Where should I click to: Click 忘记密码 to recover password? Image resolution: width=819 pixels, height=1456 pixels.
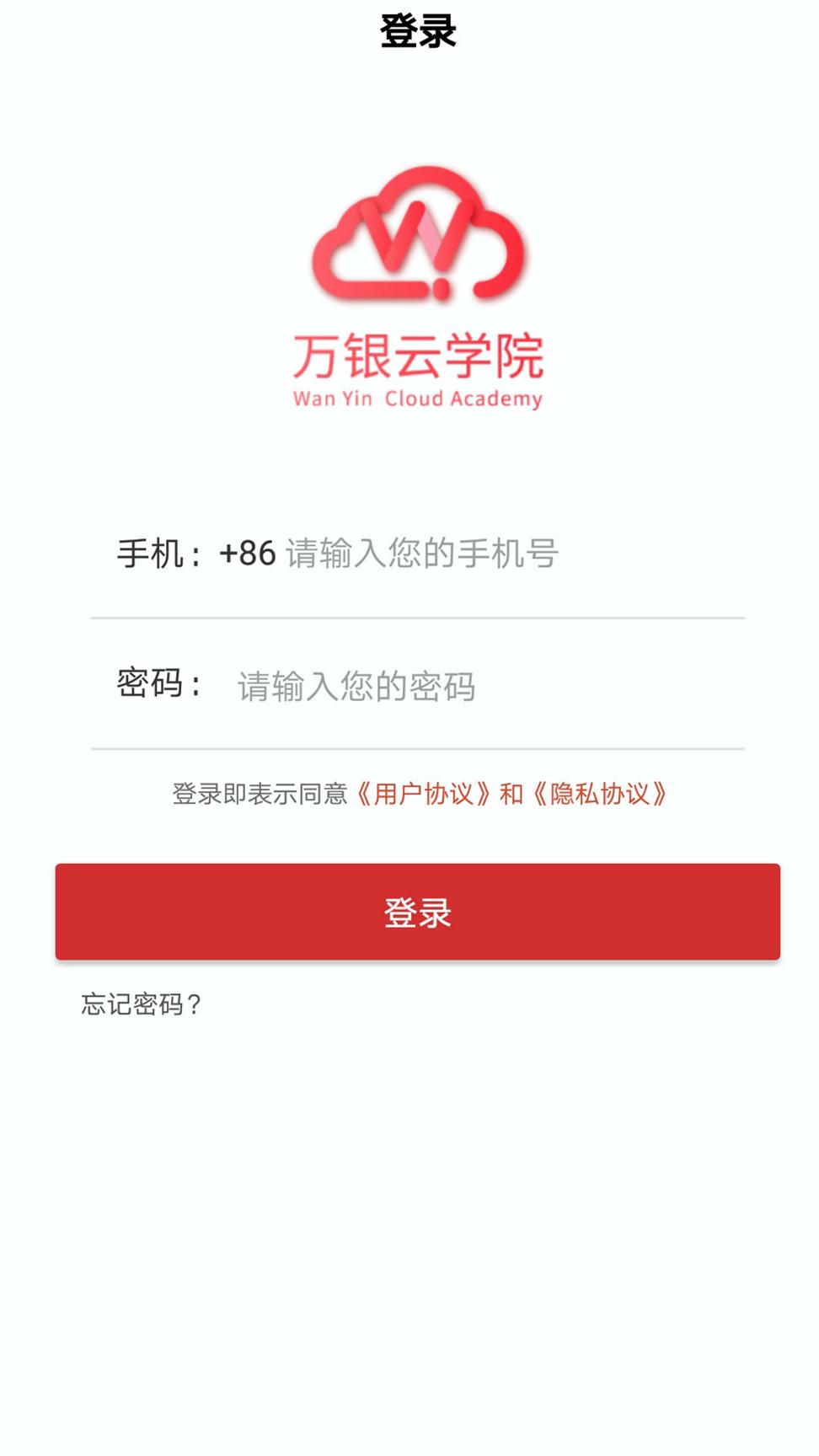[x=140, y=1004]
